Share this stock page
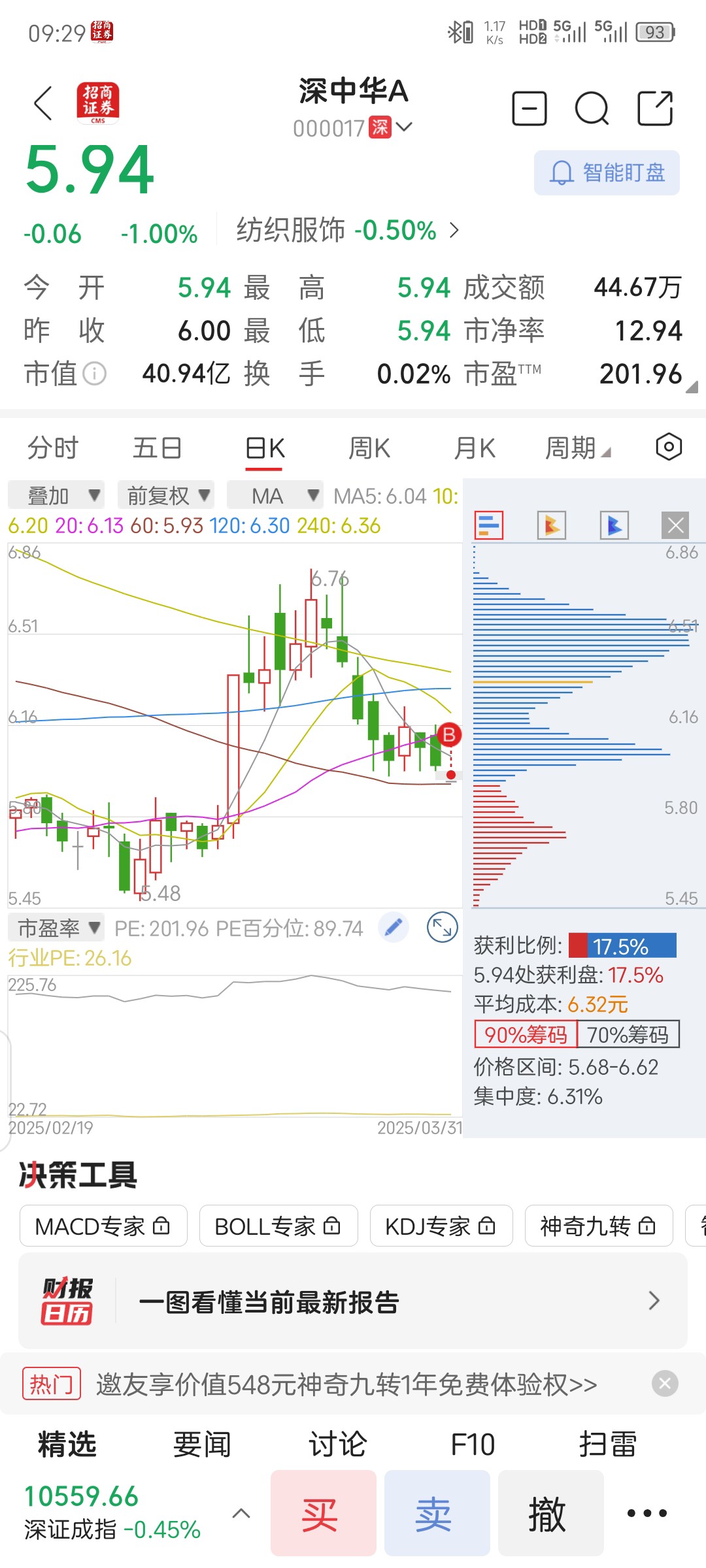 (655, 108)
